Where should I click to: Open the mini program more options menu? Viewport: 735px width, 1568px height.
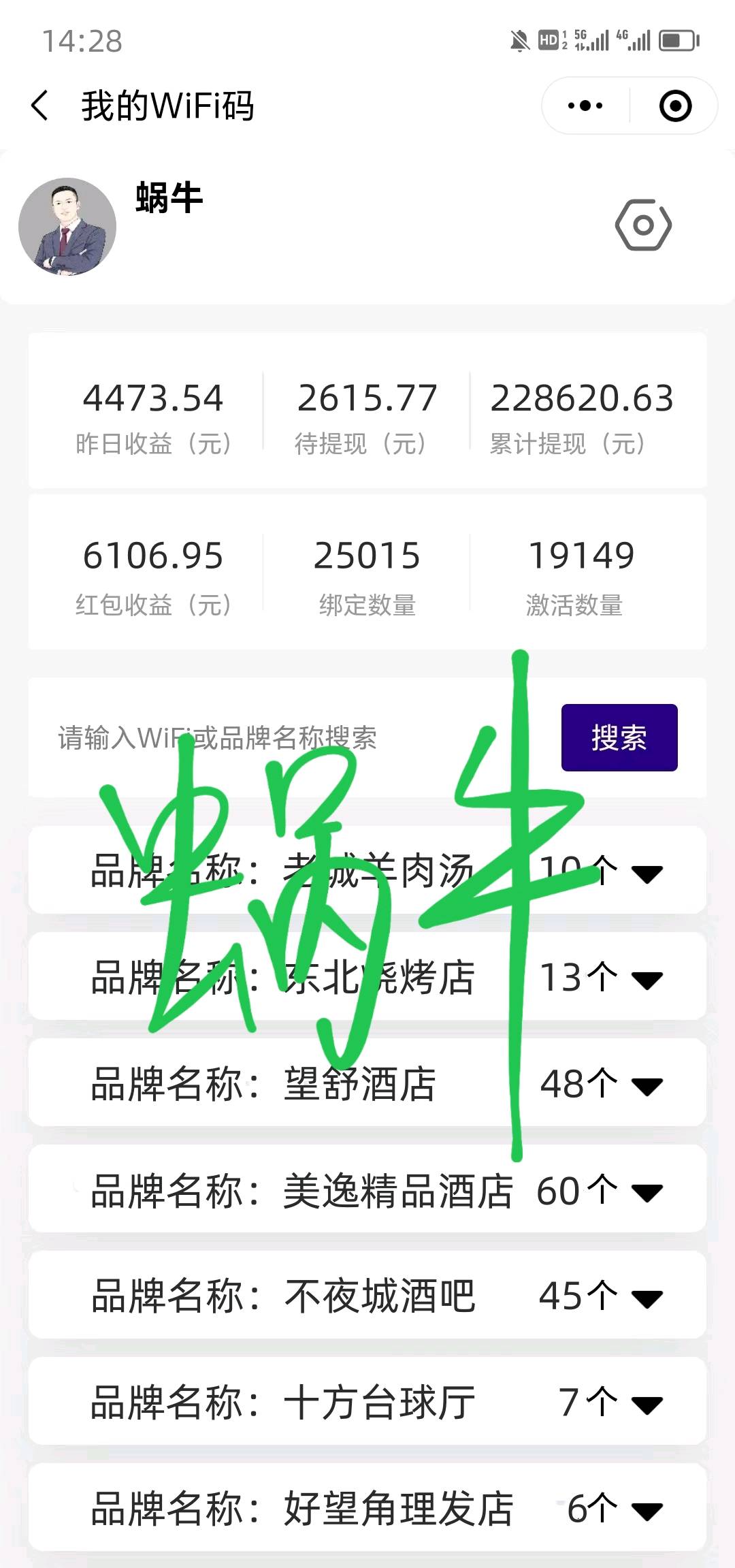point(585,106)
